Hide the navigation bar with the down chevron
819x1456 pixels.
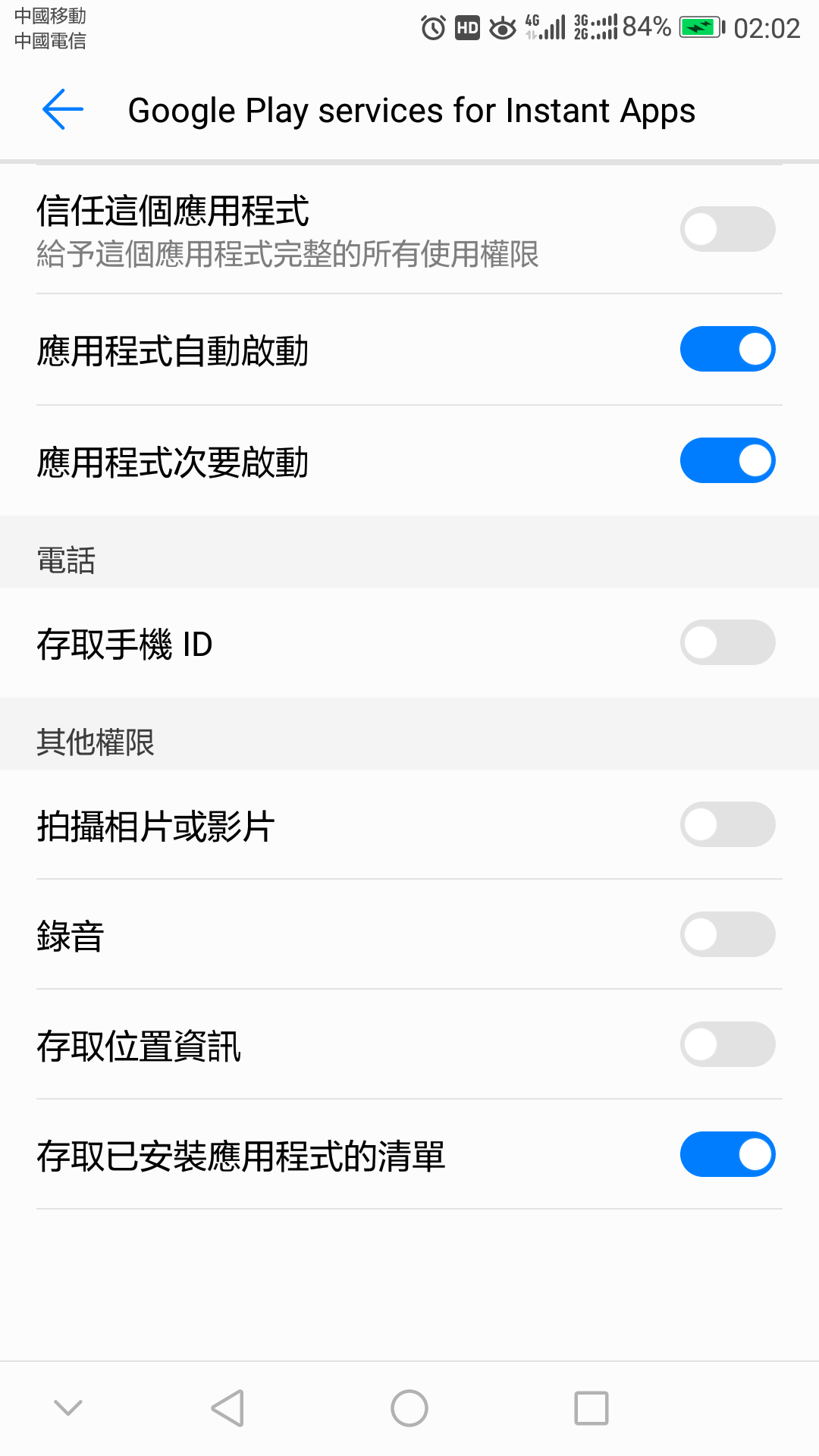[68, 1408]
